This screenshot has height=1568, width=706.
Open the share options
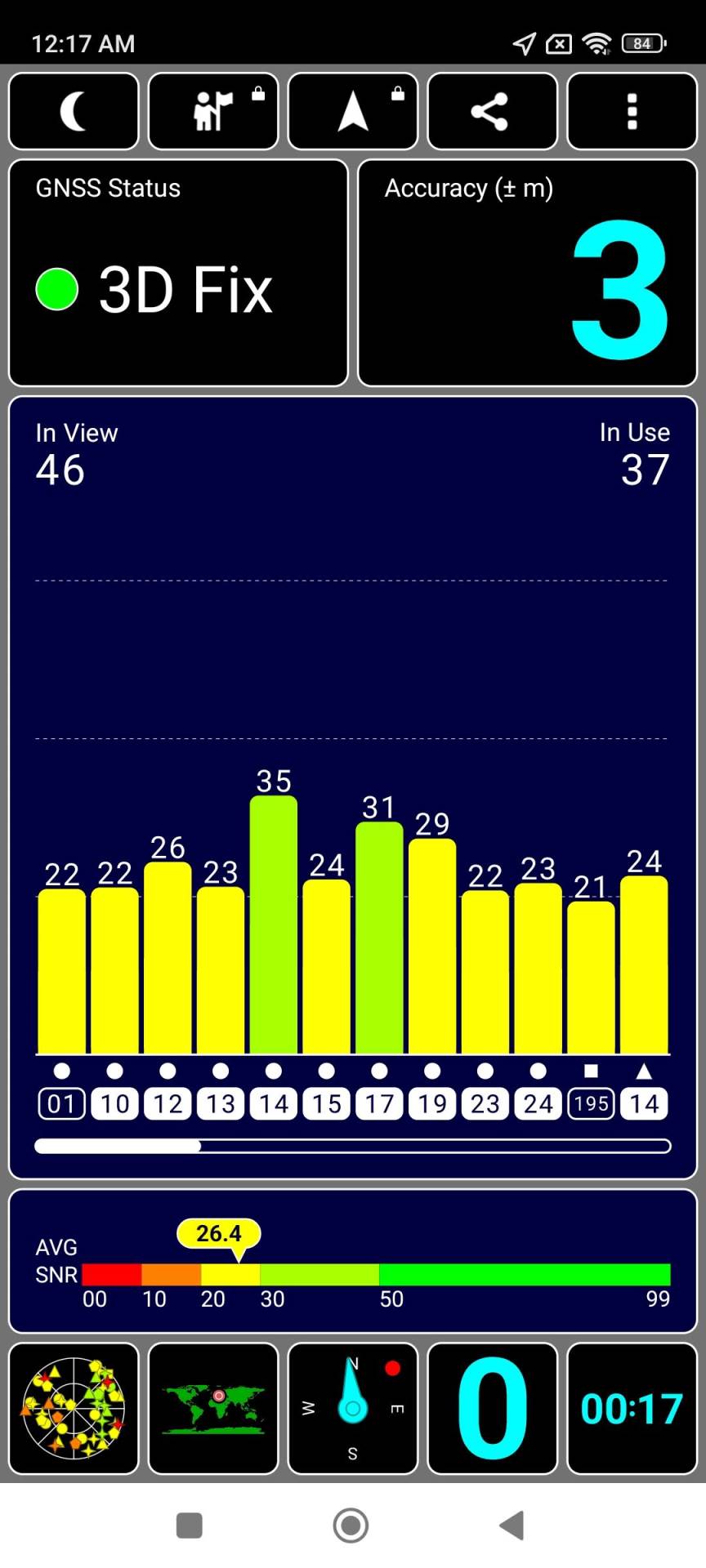(492, 111)
